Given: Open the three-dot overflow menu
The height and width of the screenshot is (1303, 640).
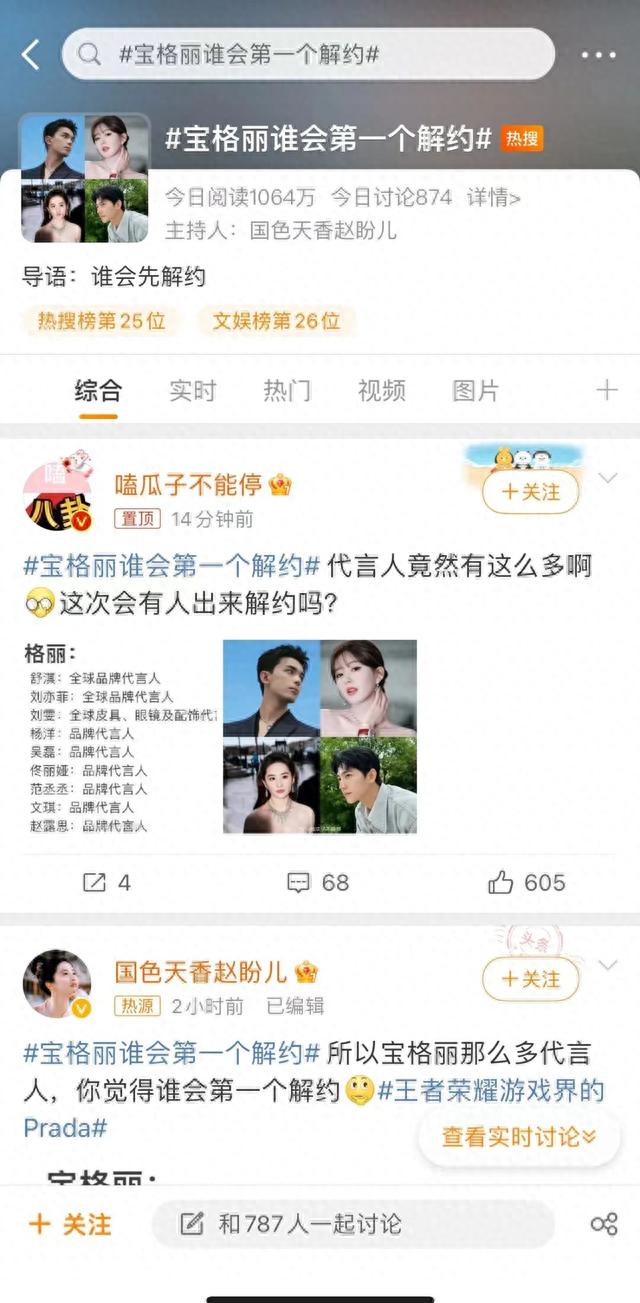Looking at the screenshot, I should click(598, 55).
